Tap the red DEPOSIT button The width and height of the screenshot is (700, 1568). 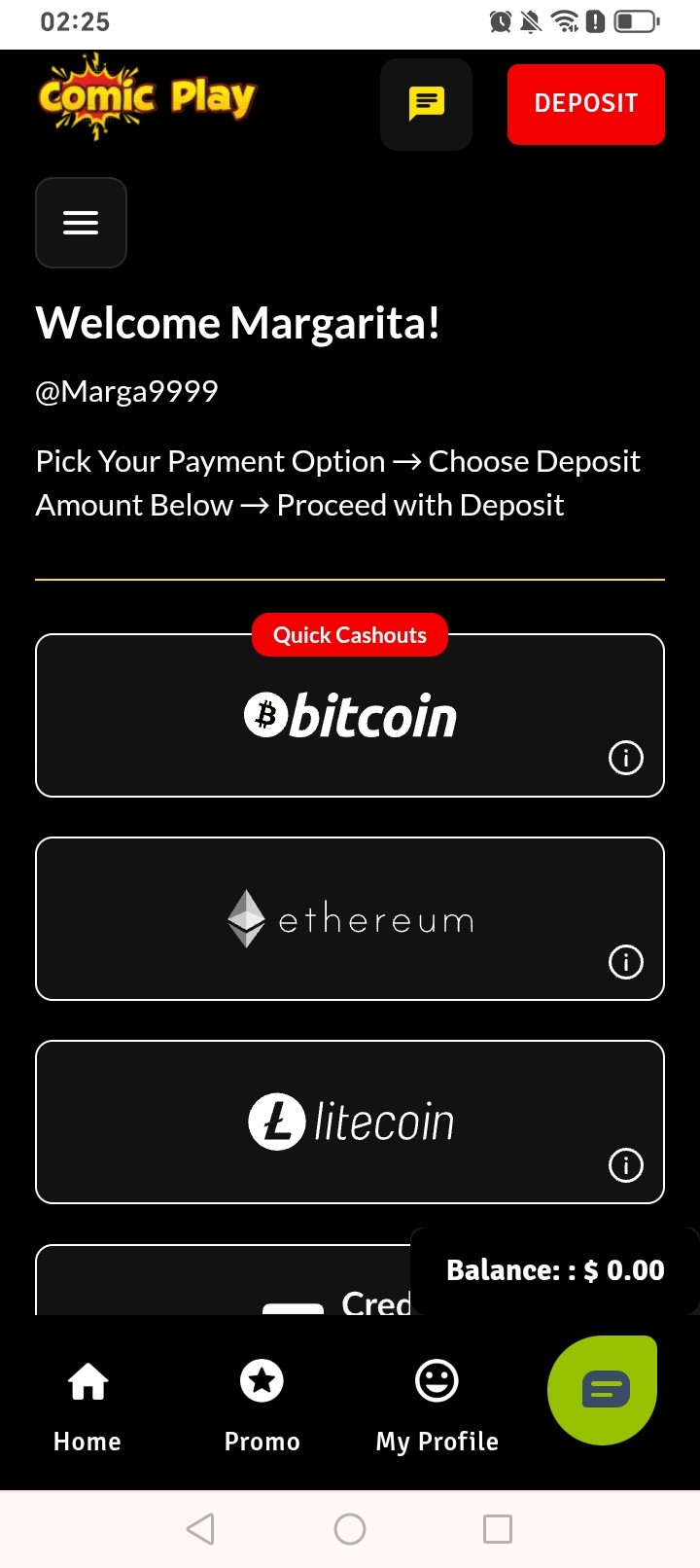tap(585, 104)
